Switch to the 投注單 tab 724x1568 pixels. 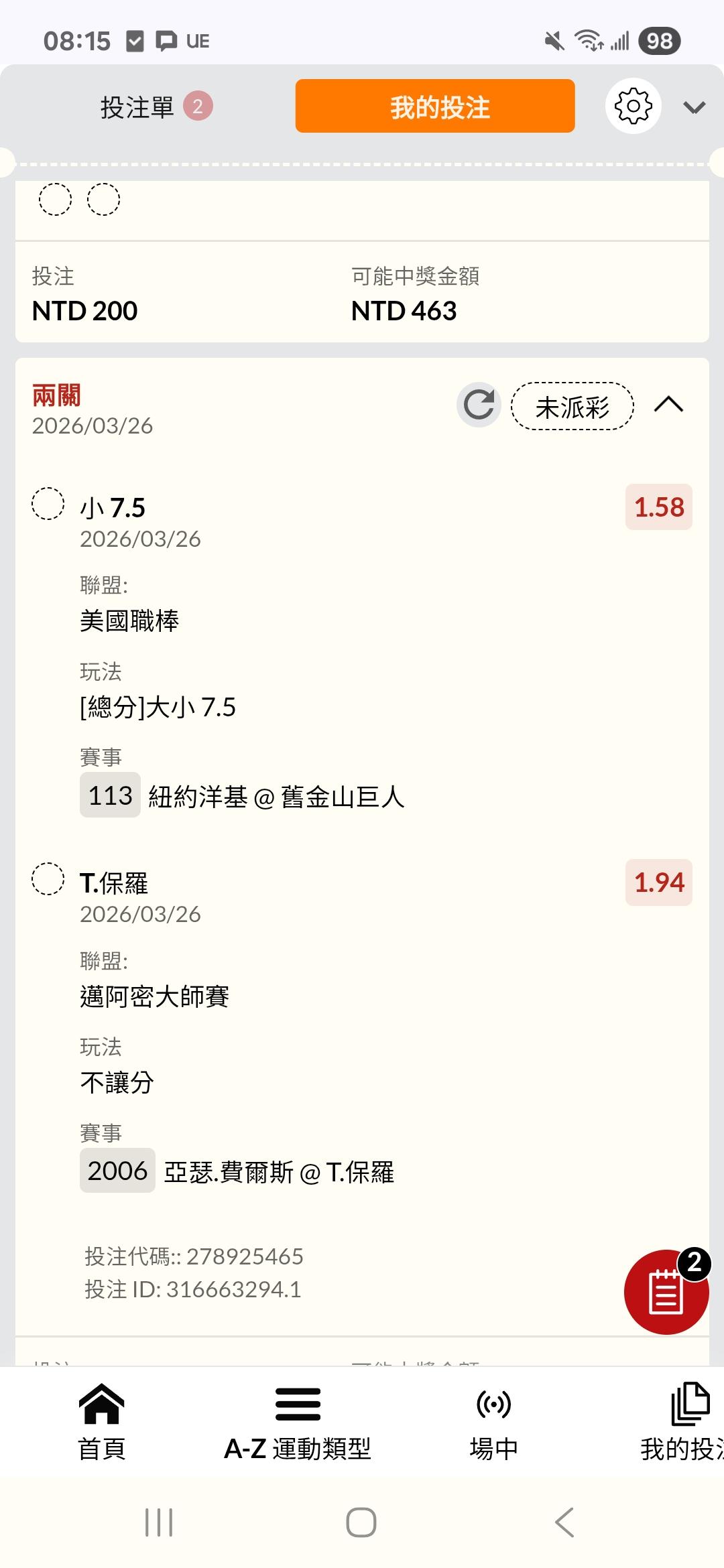pos(155,107)
